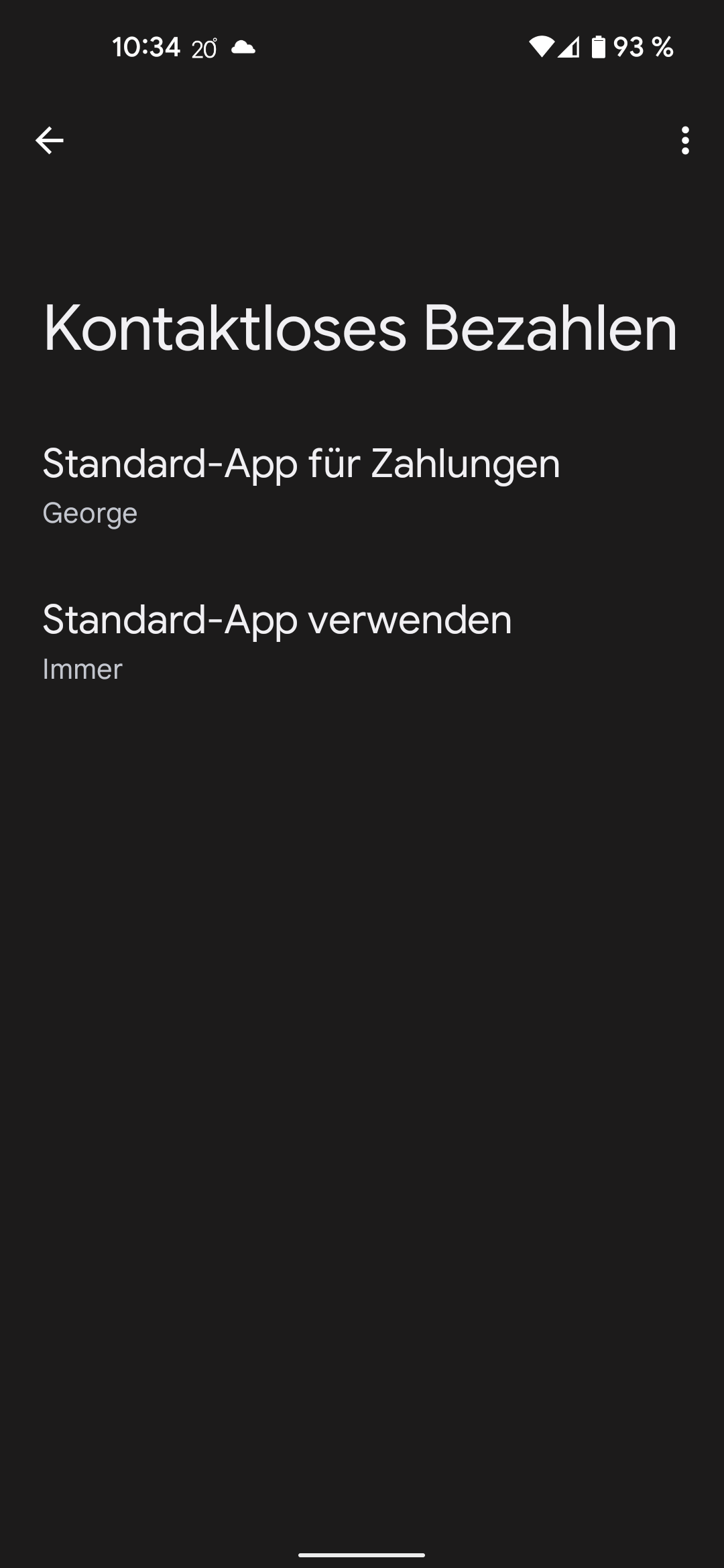Expand the overflow options at top right
The height and width of the screenshot is (1568, 724).
(686, 141)
